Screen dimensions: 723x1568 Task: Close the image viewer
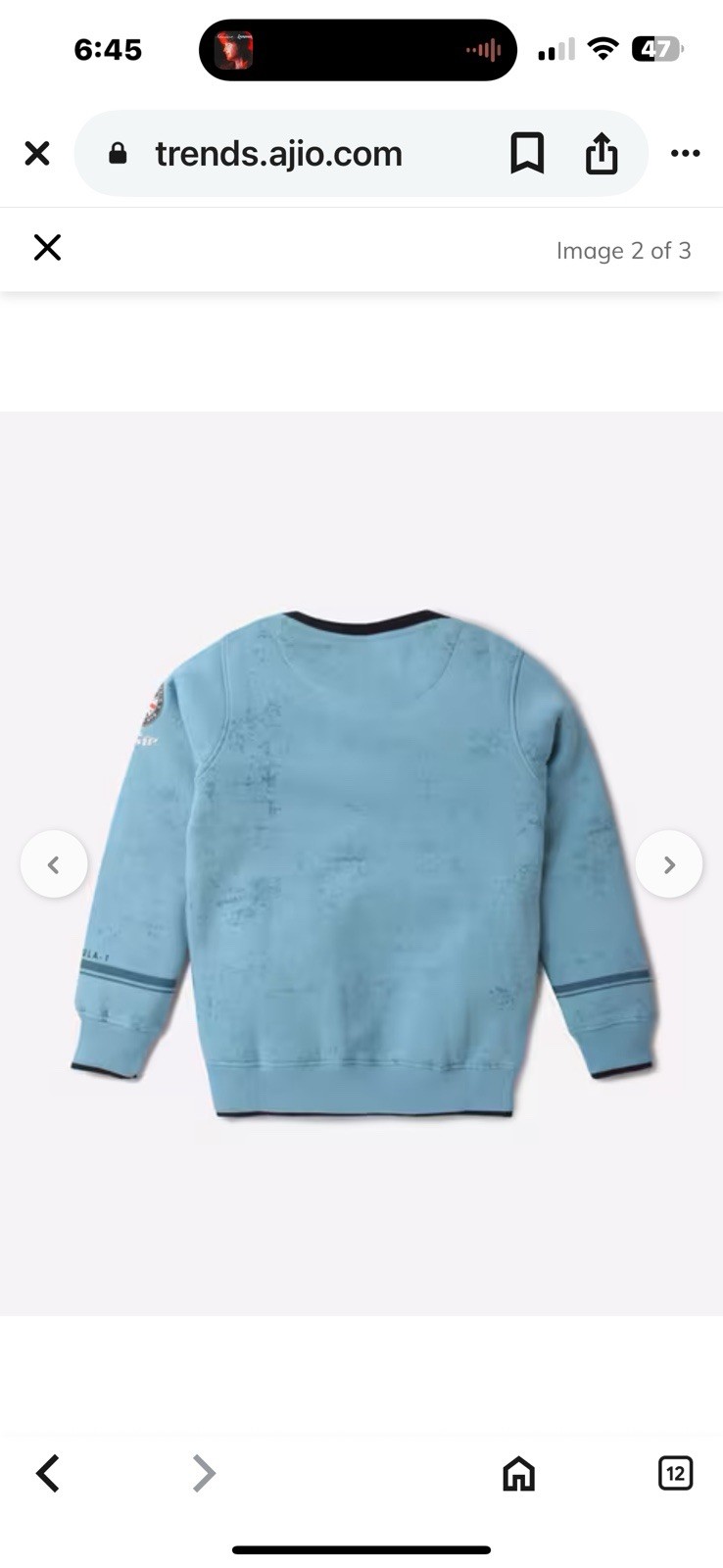click(x=47, y=248)
